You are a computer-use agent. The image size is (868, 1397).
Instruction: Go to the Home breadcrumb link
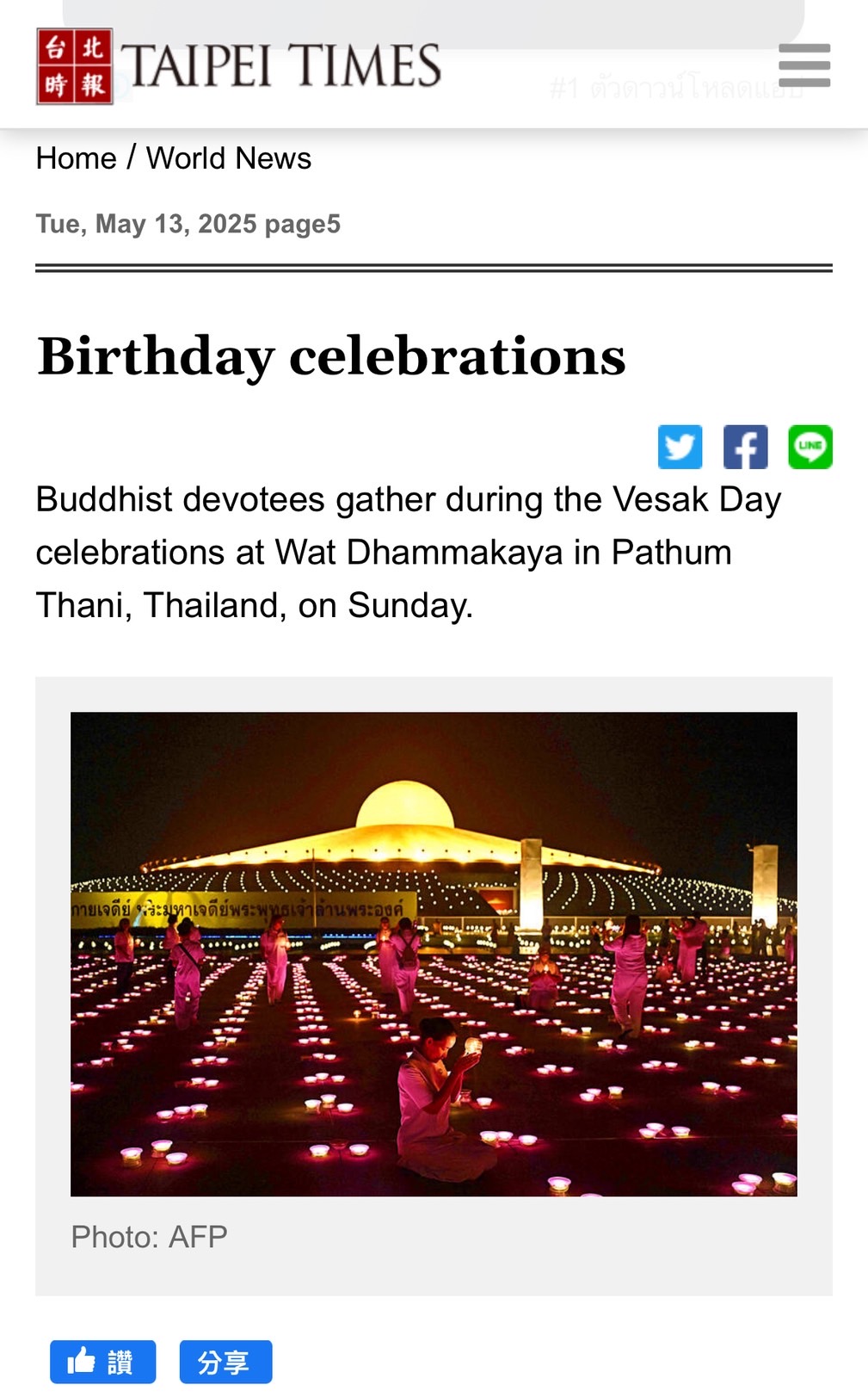point(76,158)
